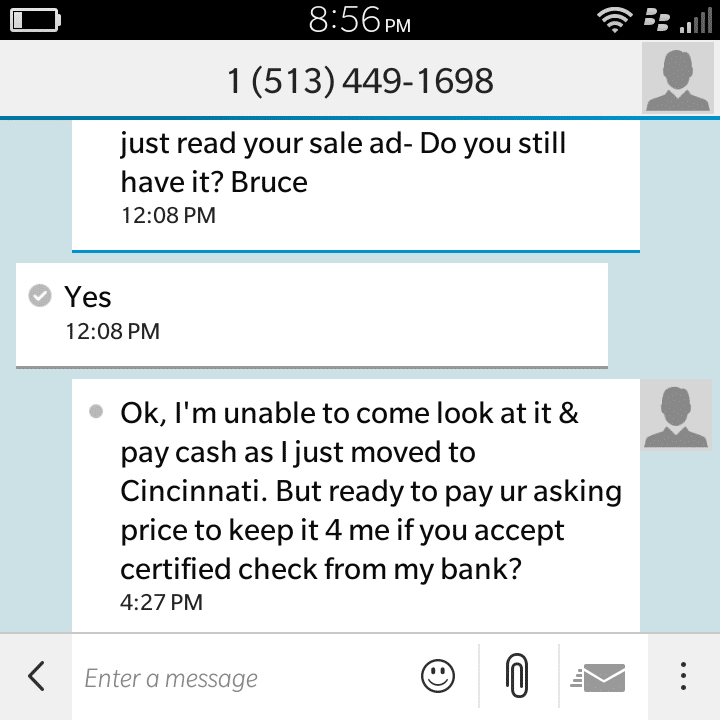Open contact avatar beside the phone number header

point(679,79)
